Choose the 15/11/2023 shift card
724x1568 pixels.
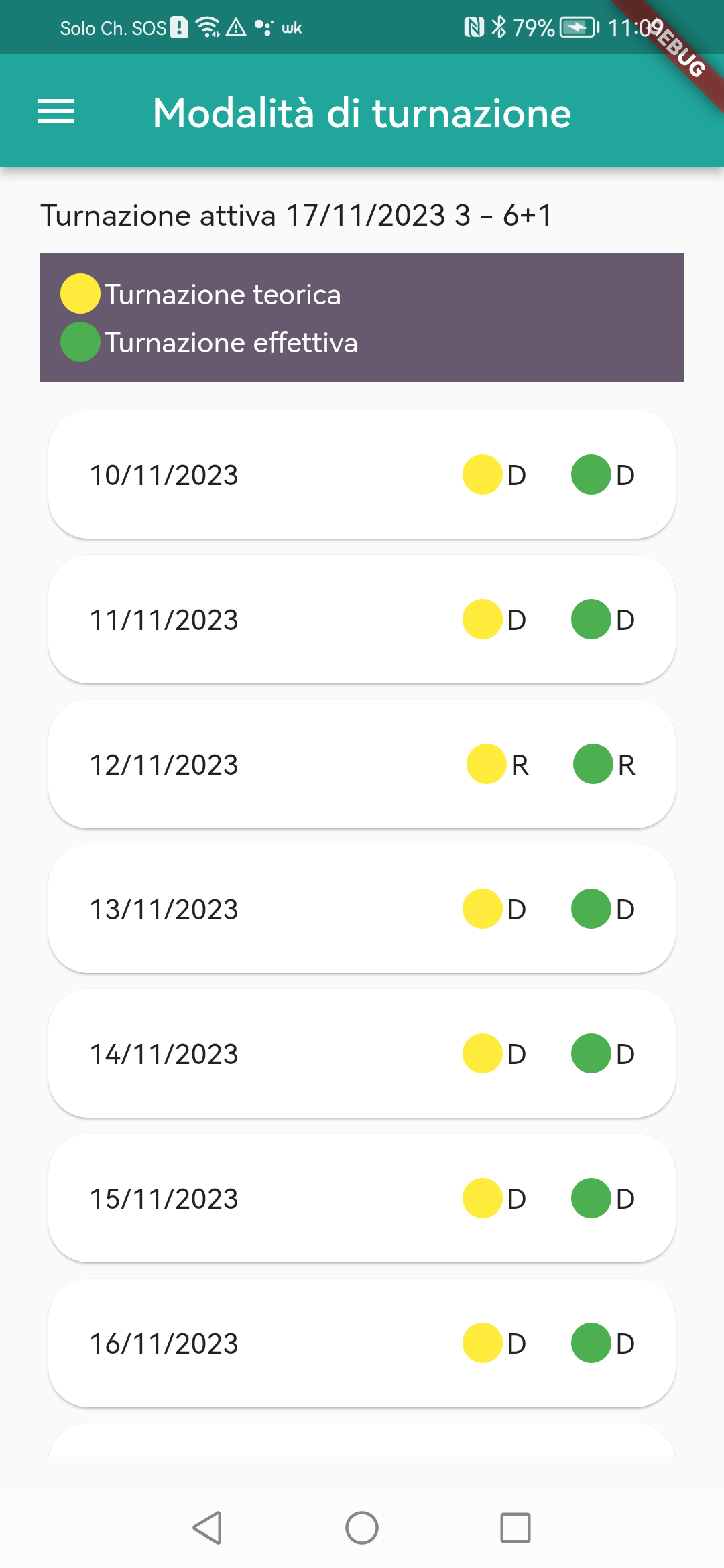point(361,1198)
